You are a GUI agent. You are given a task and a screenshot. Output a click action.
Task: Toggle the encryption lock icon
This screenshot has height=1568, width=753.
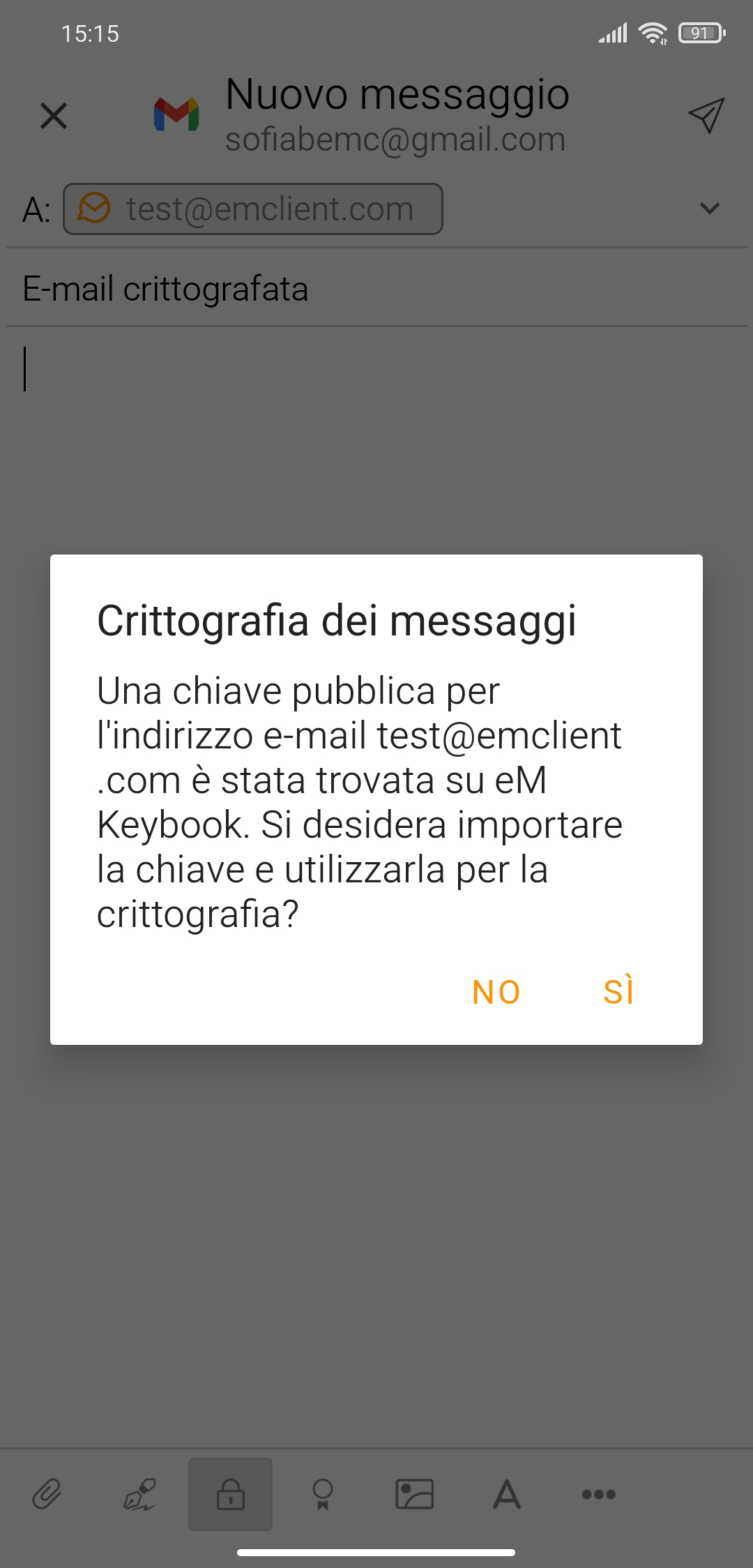click(231, 1494)
